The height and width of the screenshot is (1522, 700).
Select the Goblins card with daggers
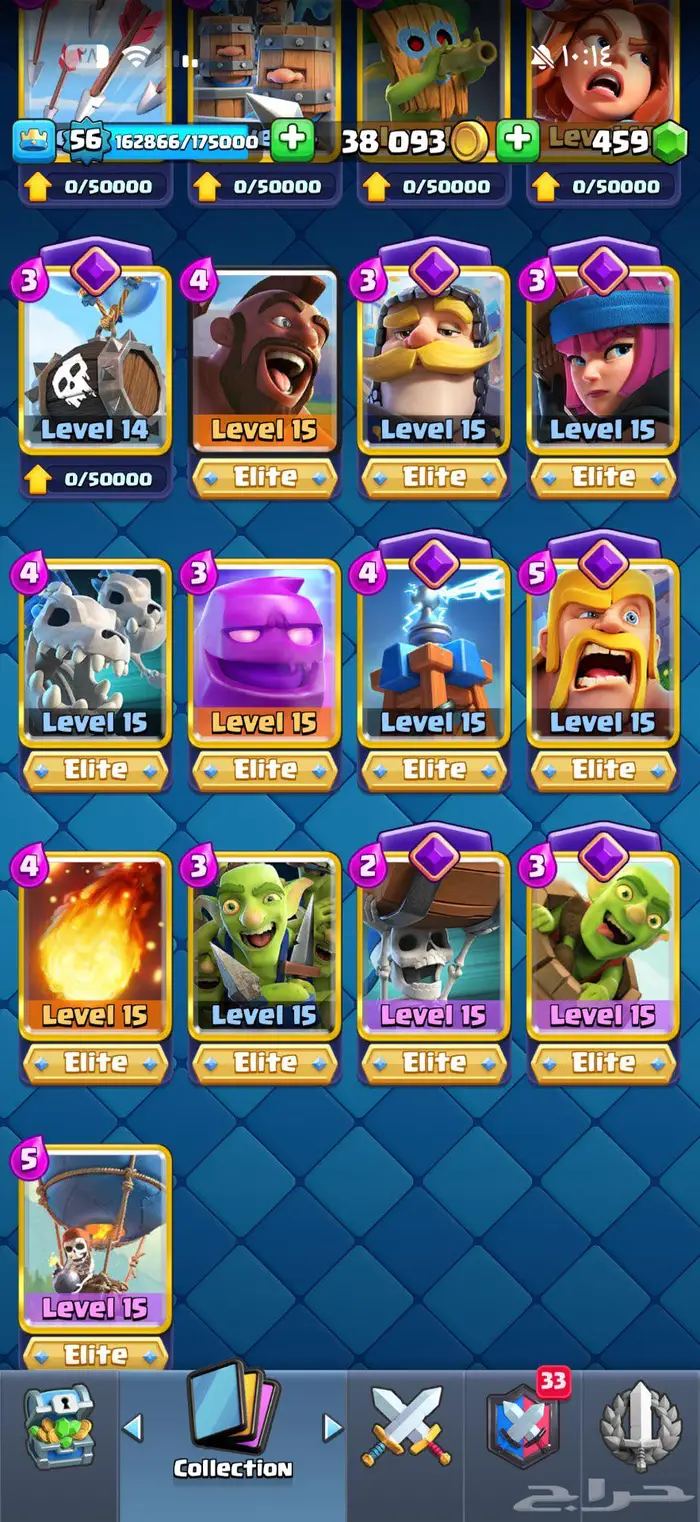(x=264, y=947)
